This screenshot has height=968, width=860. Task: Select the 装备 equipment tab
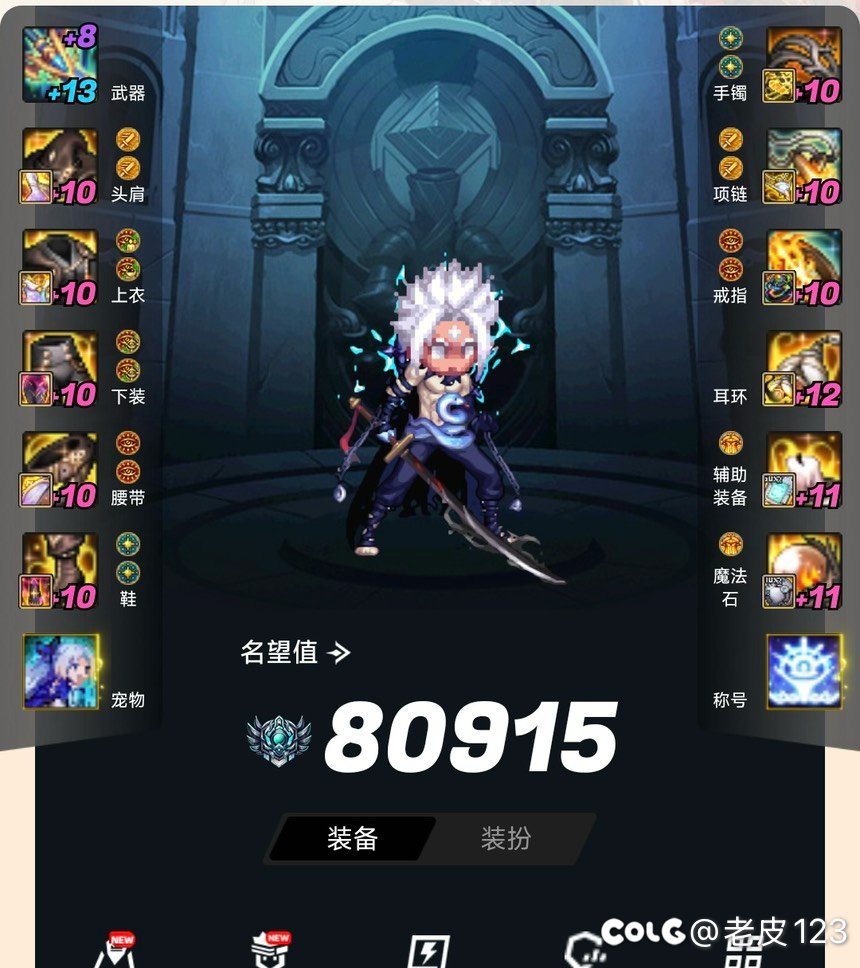[352, 838]
